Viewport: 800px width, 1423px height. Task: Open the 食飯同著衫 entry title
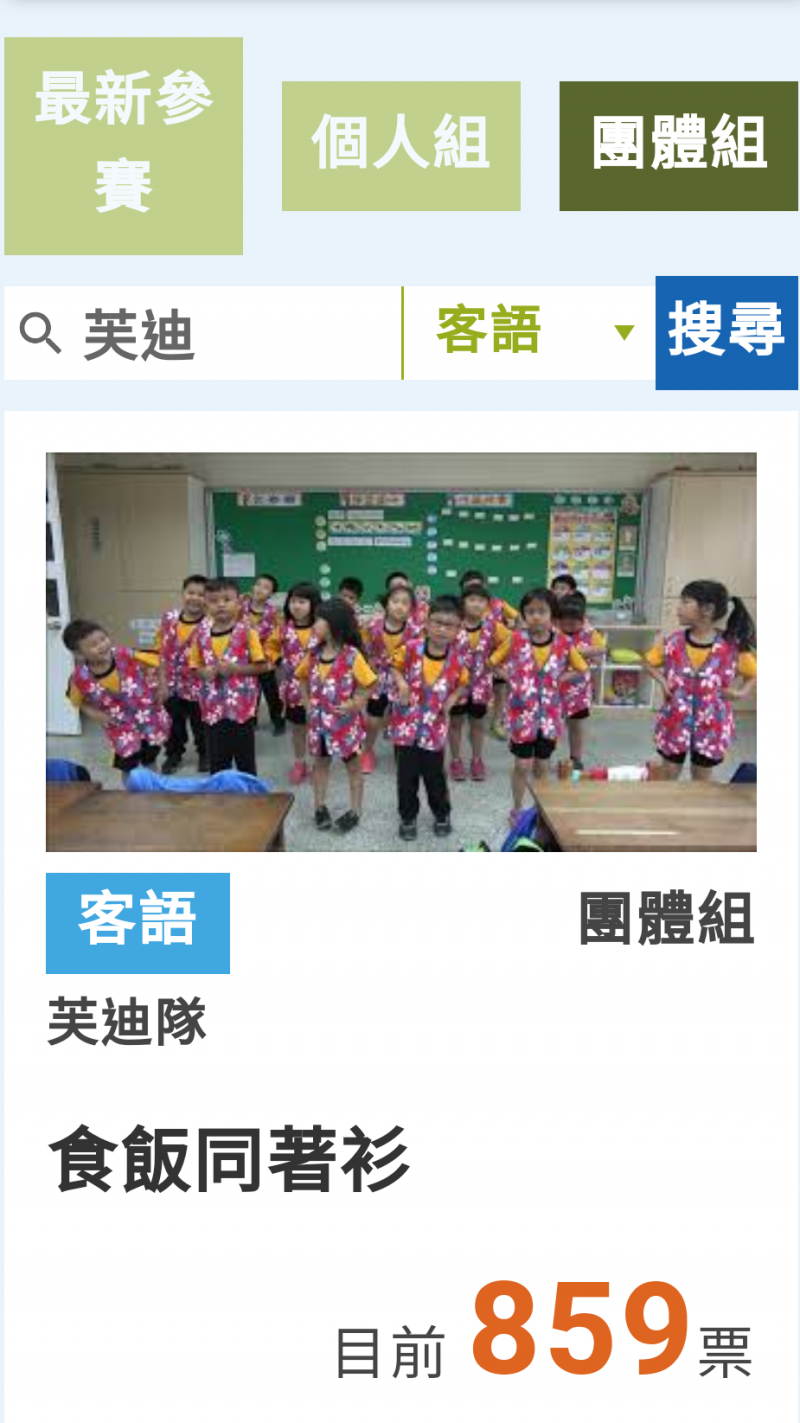pyautogui.click(x=230, y=1160)
